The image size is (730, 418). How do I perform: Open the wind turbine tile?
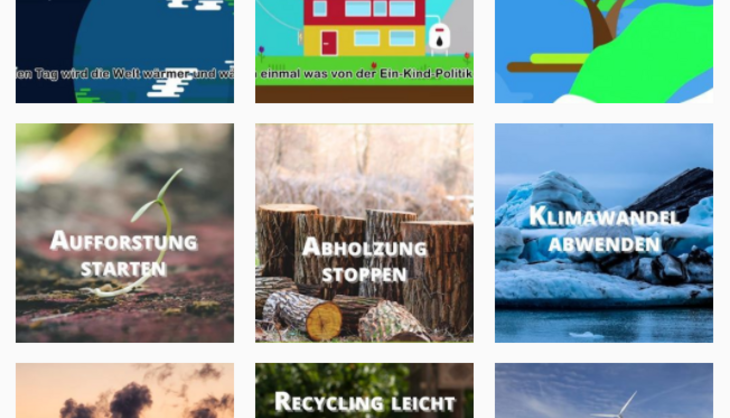click(x=603, y=392)
